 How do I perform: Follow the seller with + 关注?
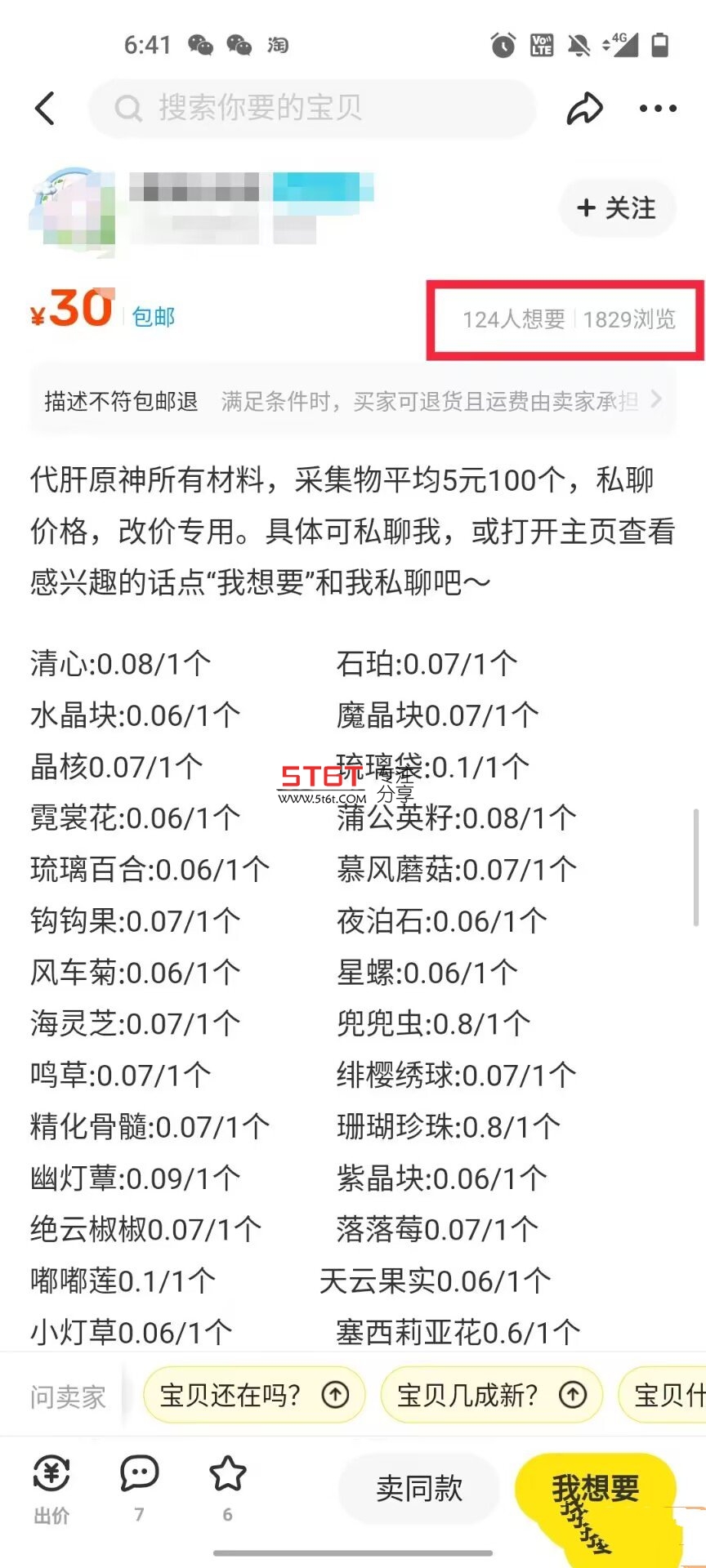point(617,208)
